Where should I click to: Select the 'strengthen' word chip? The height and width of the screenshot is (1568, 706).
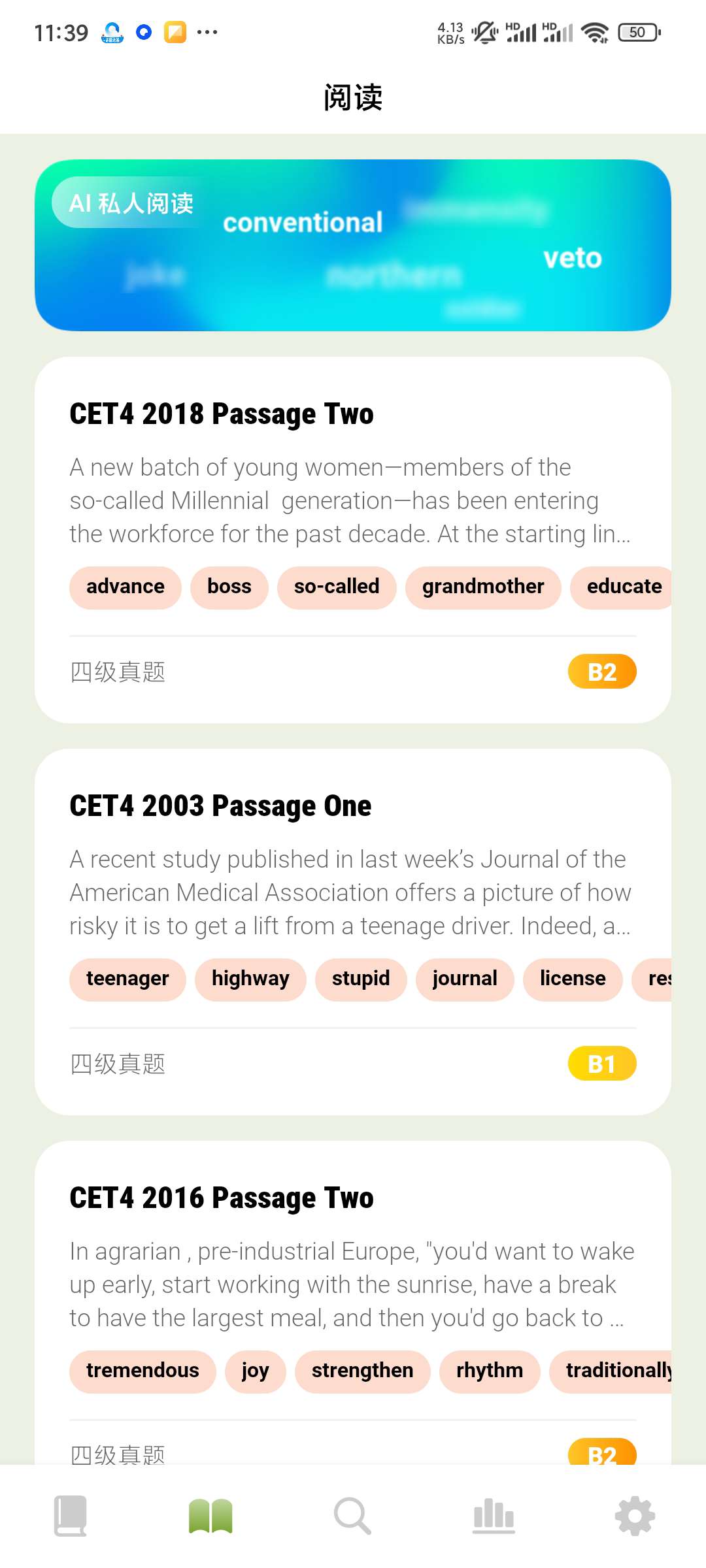click(x=362, y=1371)
